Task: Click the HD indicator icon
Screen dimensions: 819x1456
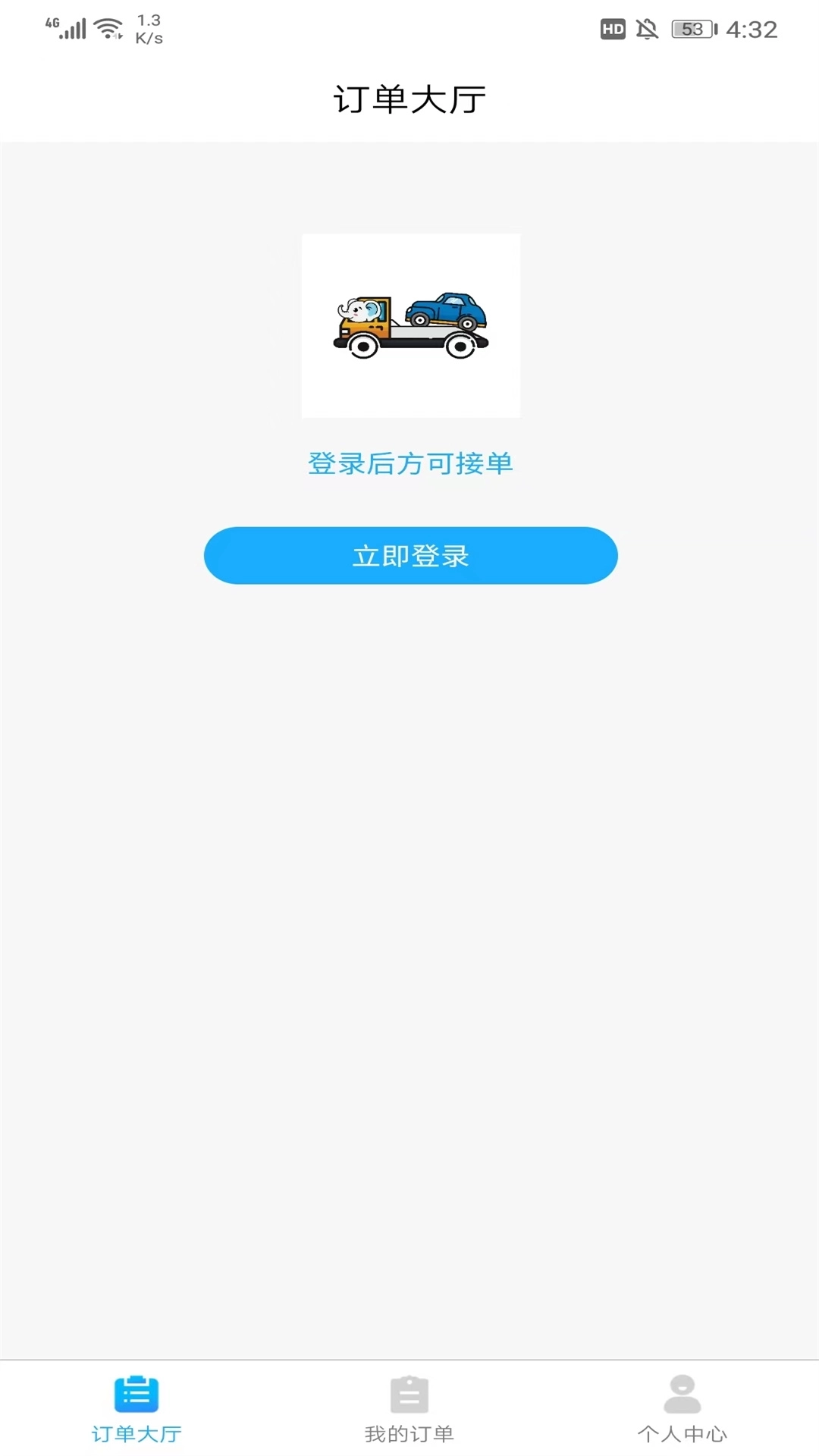Action: pos(611,29)
